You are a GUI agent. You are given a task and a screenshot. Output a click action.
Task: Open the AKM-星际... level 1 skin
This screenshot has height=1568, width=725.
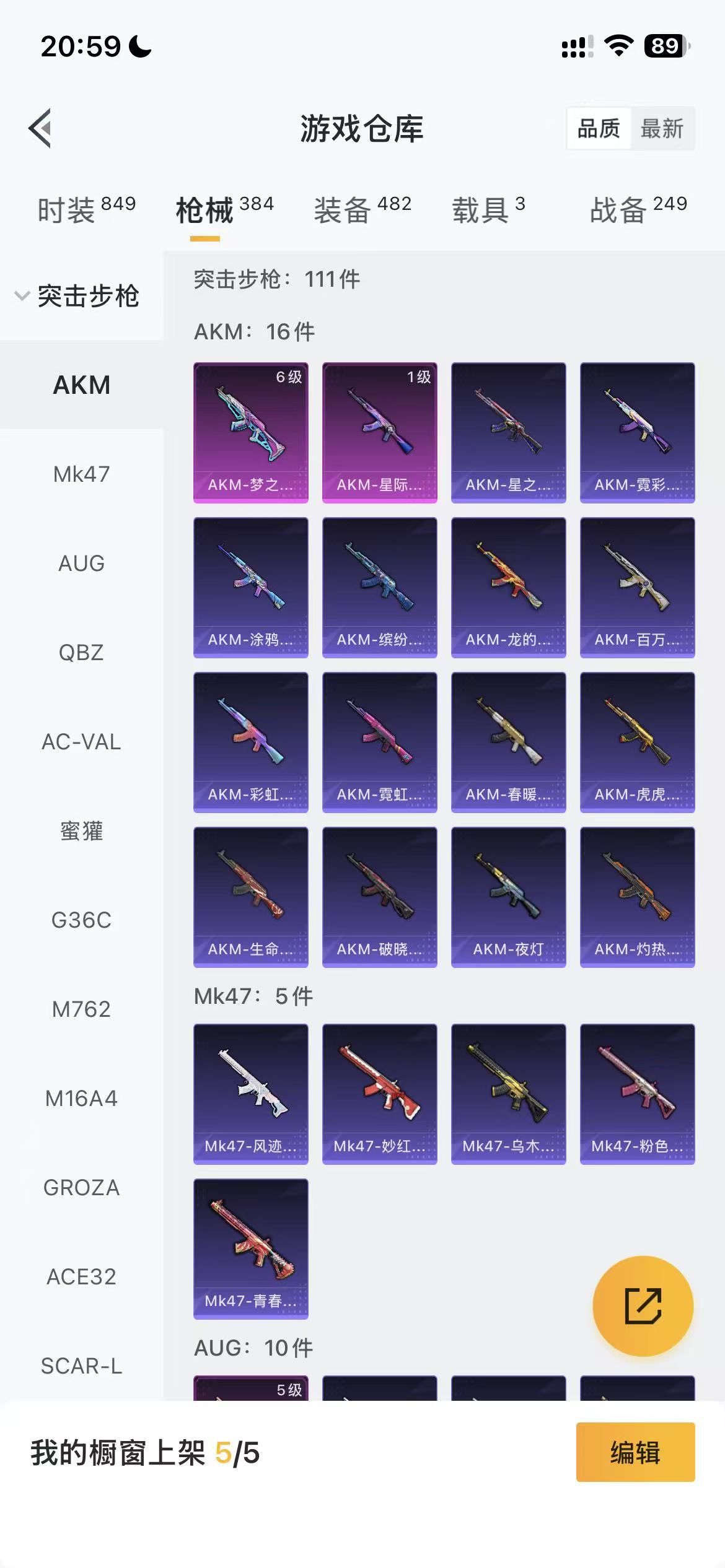coord(379,432)
